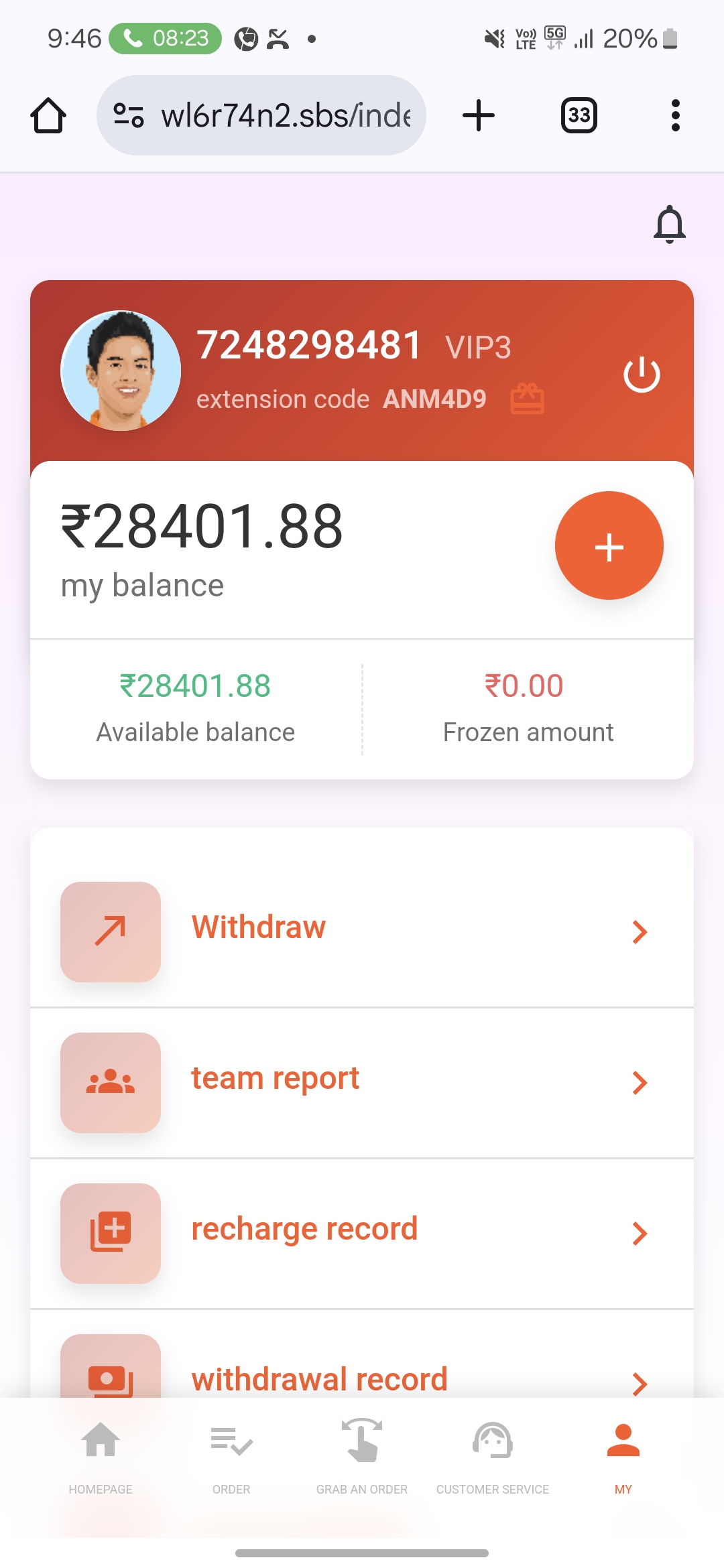View the recharge record
This screenshot has width=724, height=1568.
(x=362, y=1232)
